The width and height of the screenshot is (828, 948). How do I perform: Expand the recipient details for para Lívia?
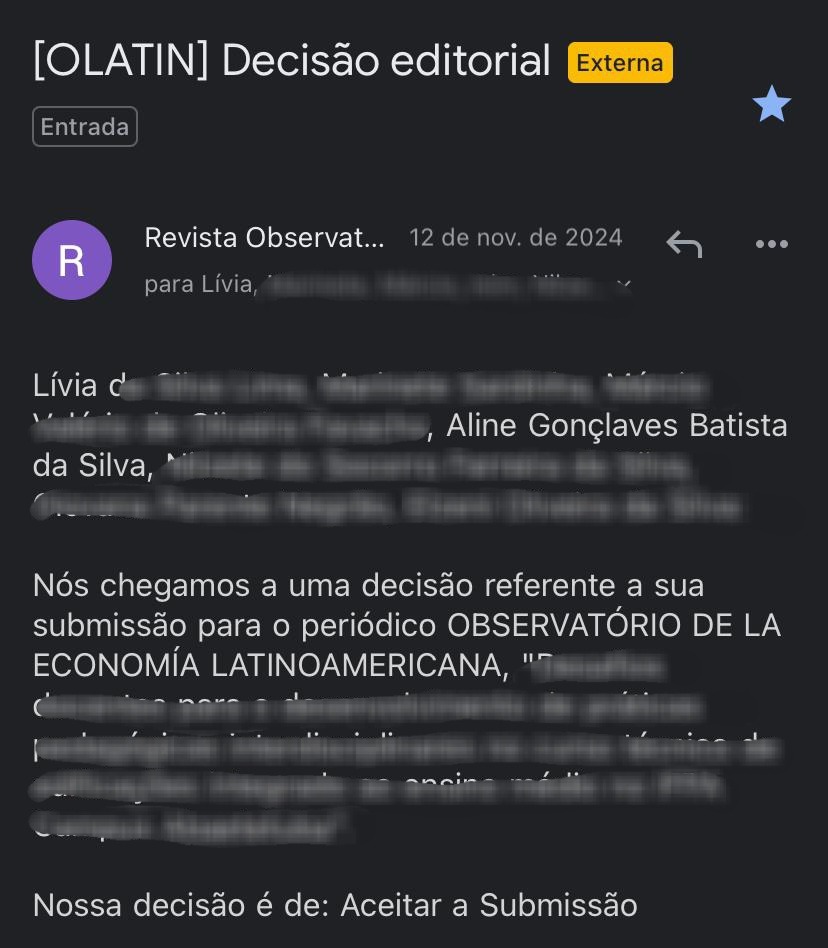624,285
